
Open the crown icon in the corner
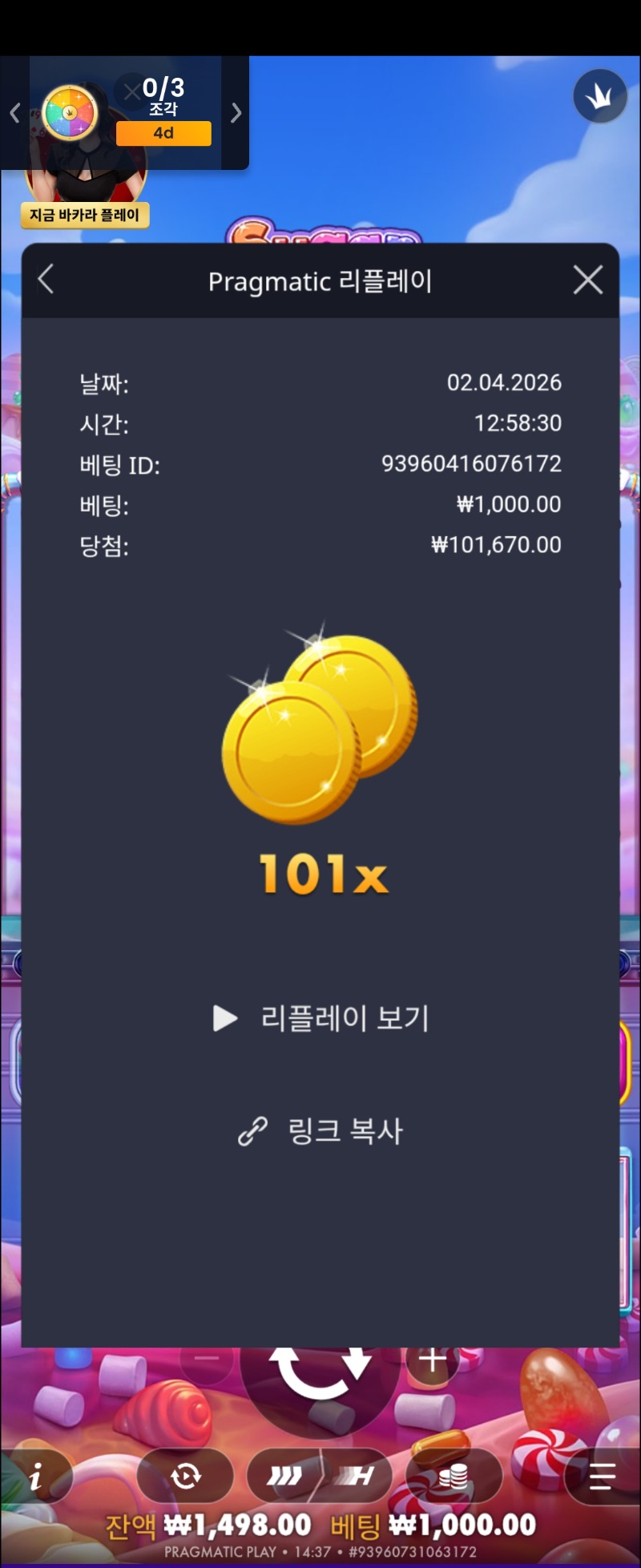pos(599,96)
